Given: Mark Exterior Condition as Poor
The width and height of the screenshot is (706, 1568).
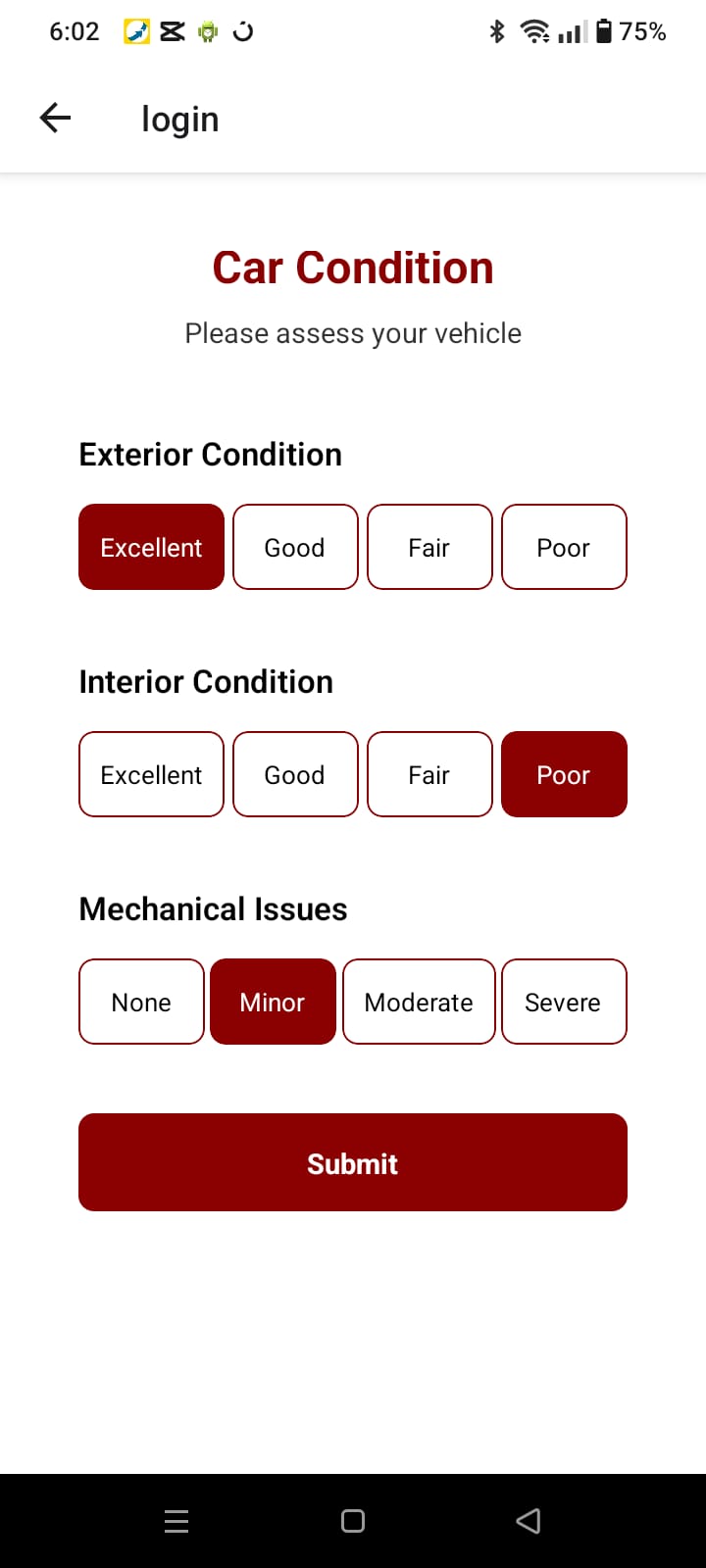Looking at the screenshot, I should click(564, 547).
